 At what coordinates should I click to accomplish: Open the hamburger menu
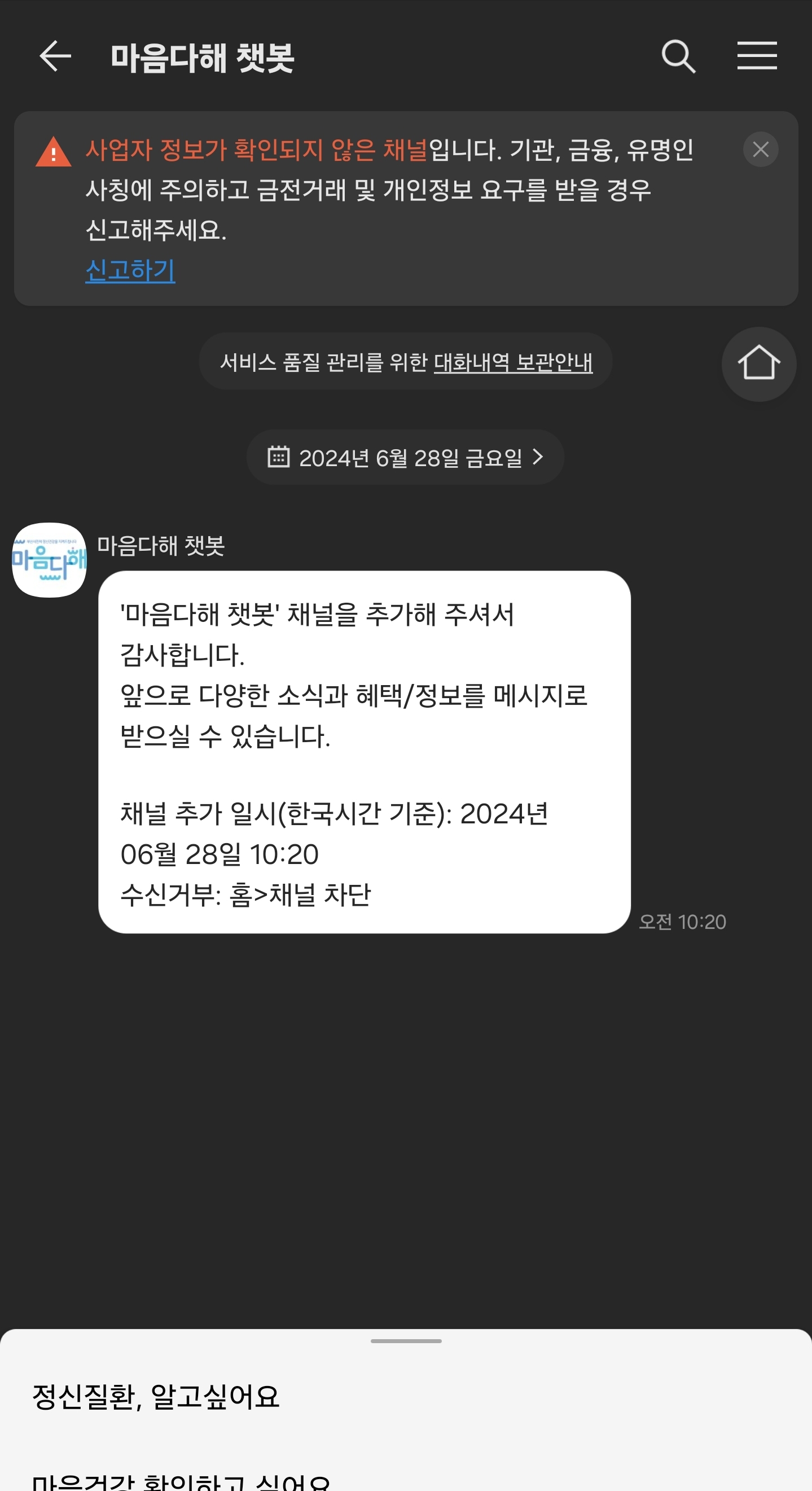click(757, 56)
